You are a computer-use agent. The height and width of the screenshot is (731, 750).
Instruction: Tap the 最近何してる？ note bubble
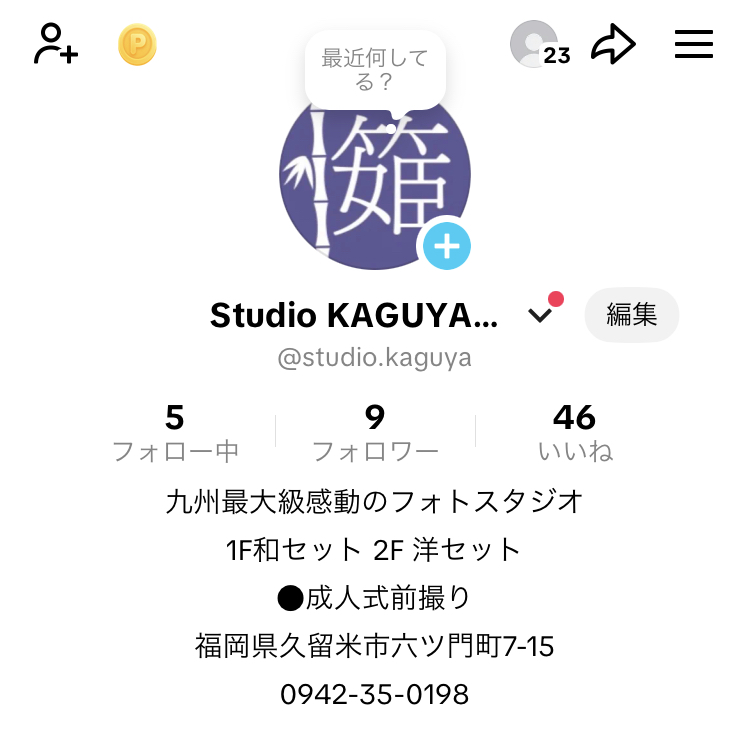pyautogui.click(x=375, y=70)
